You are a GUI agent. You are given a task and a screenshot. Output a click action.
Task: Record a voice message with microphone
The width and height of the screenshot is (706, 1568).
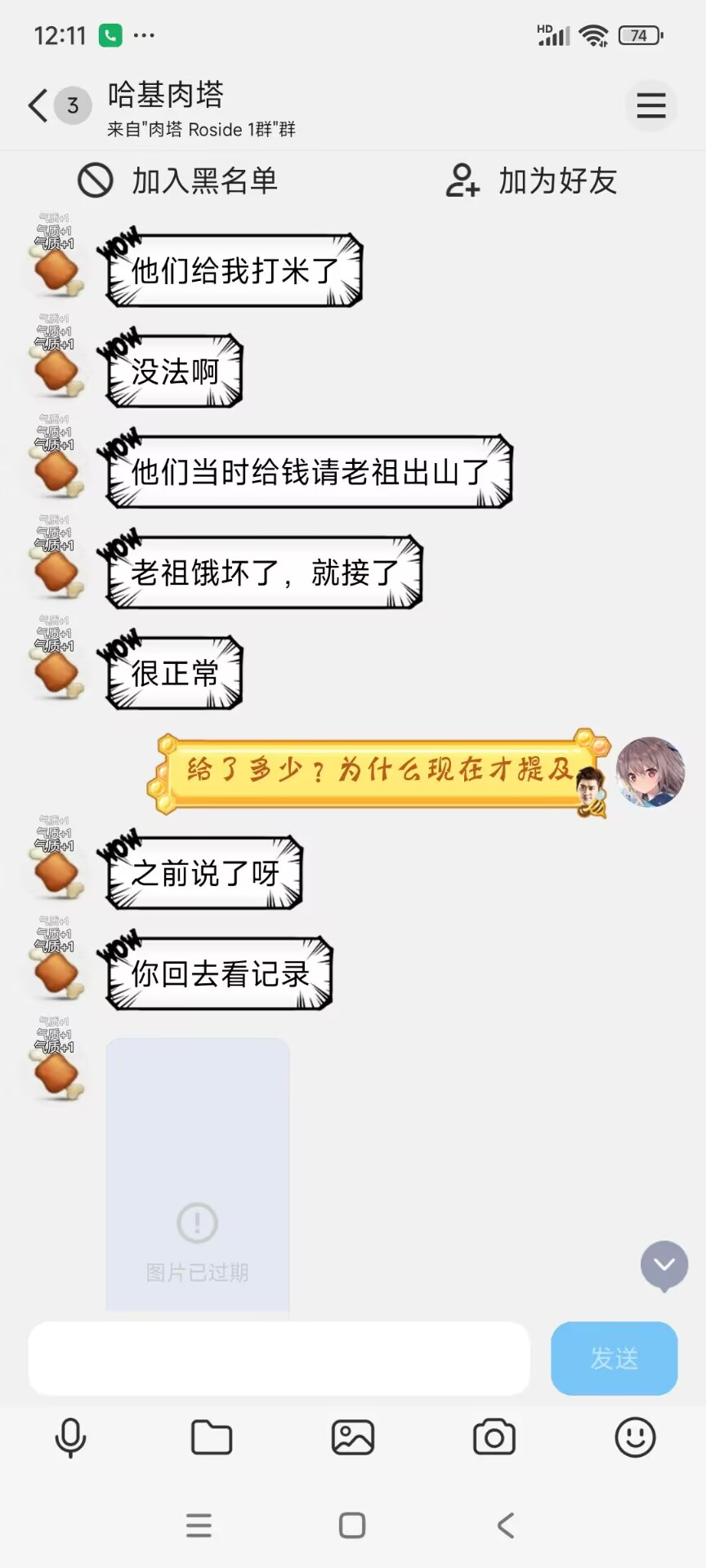[x=70, y=1437]
